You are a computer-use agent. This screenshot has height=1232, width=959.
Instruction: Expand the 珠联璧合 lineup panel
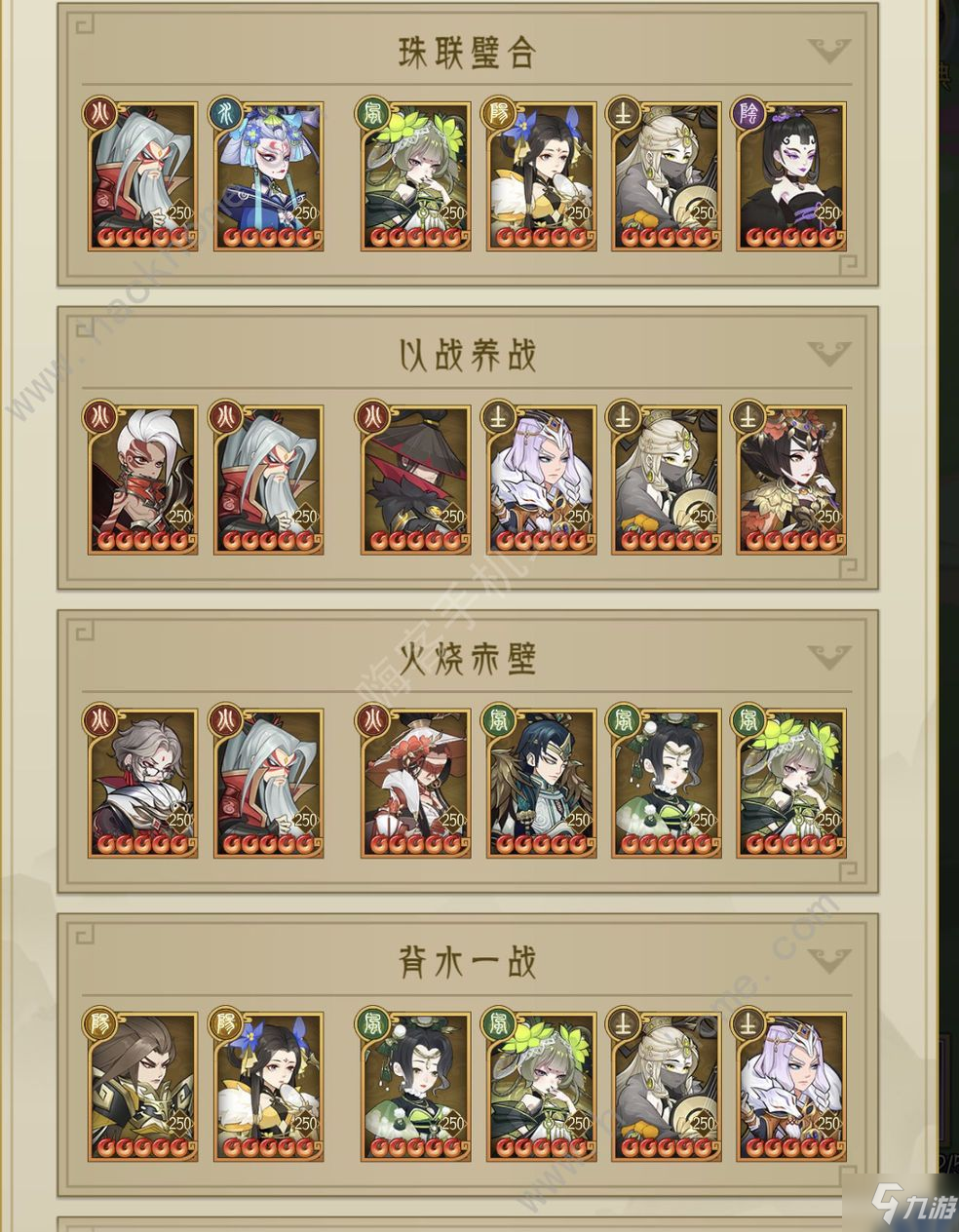pos(828,50)
